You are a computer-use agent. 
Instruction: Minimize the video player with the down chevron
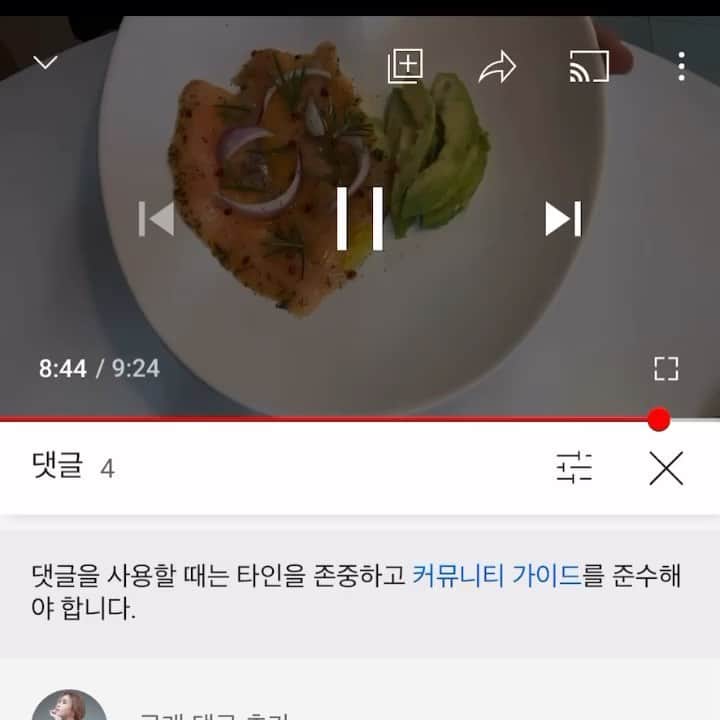pos(46,64)
